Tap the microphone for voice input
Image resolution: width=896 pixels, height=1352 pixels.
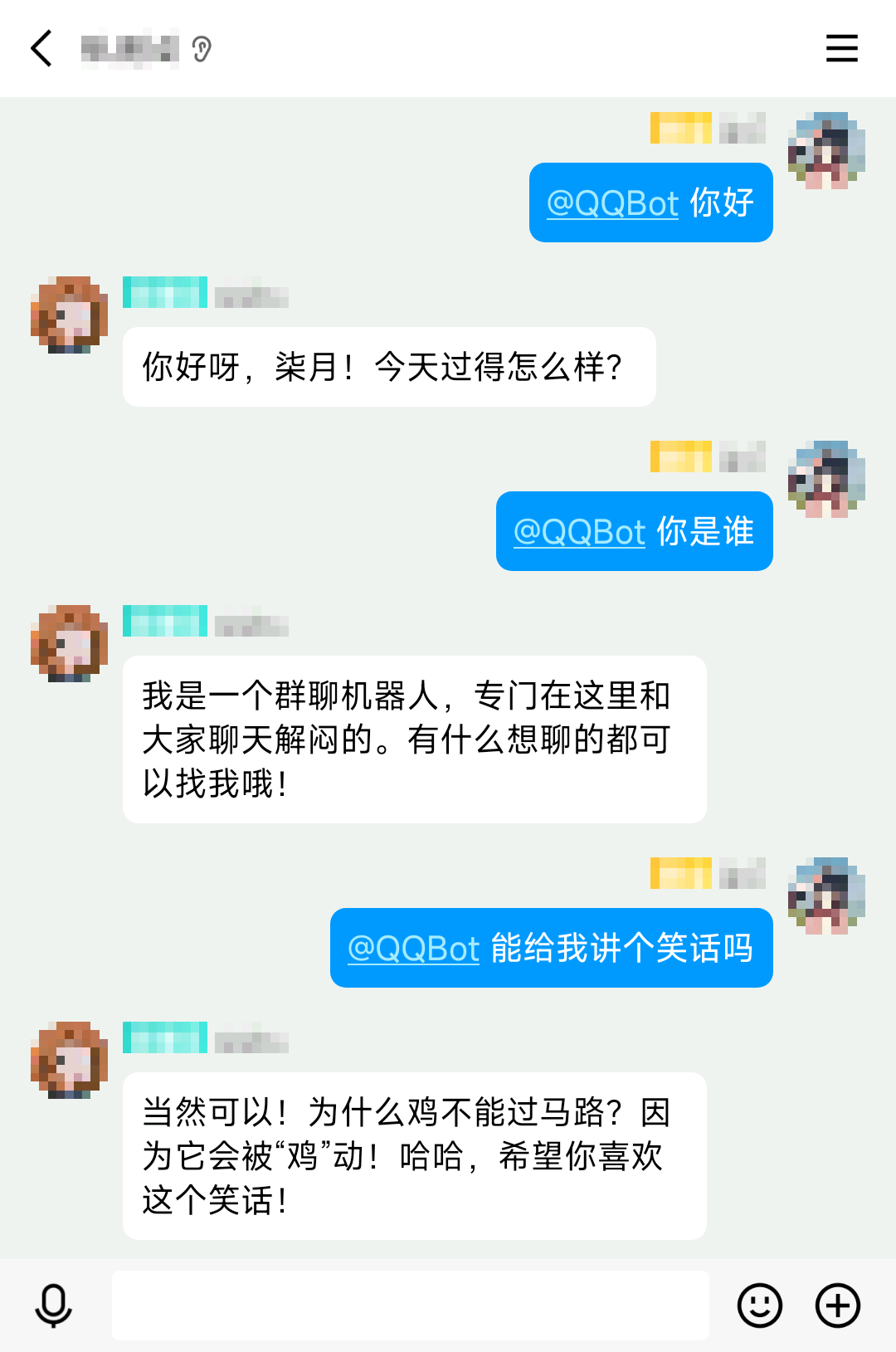[x=54, y=1306]
